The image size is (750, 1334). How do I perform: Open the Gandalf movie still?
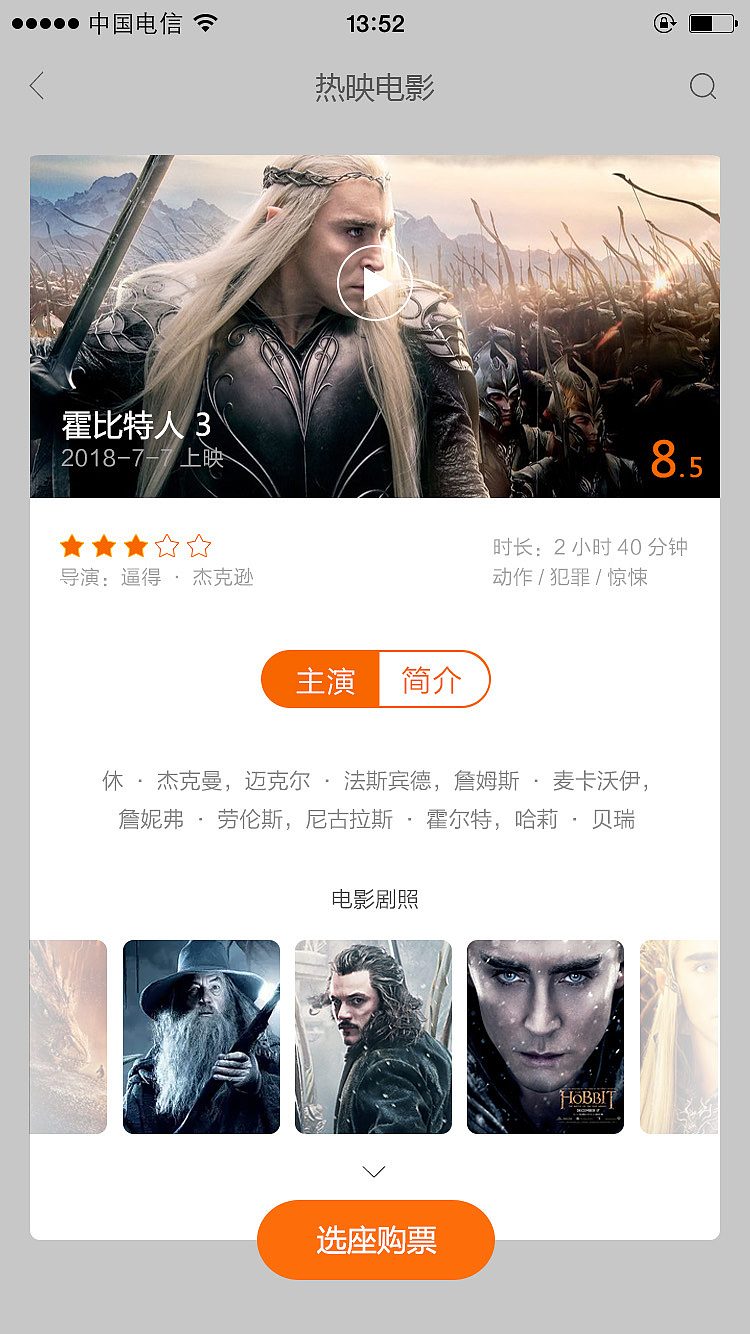[201, 1037]
